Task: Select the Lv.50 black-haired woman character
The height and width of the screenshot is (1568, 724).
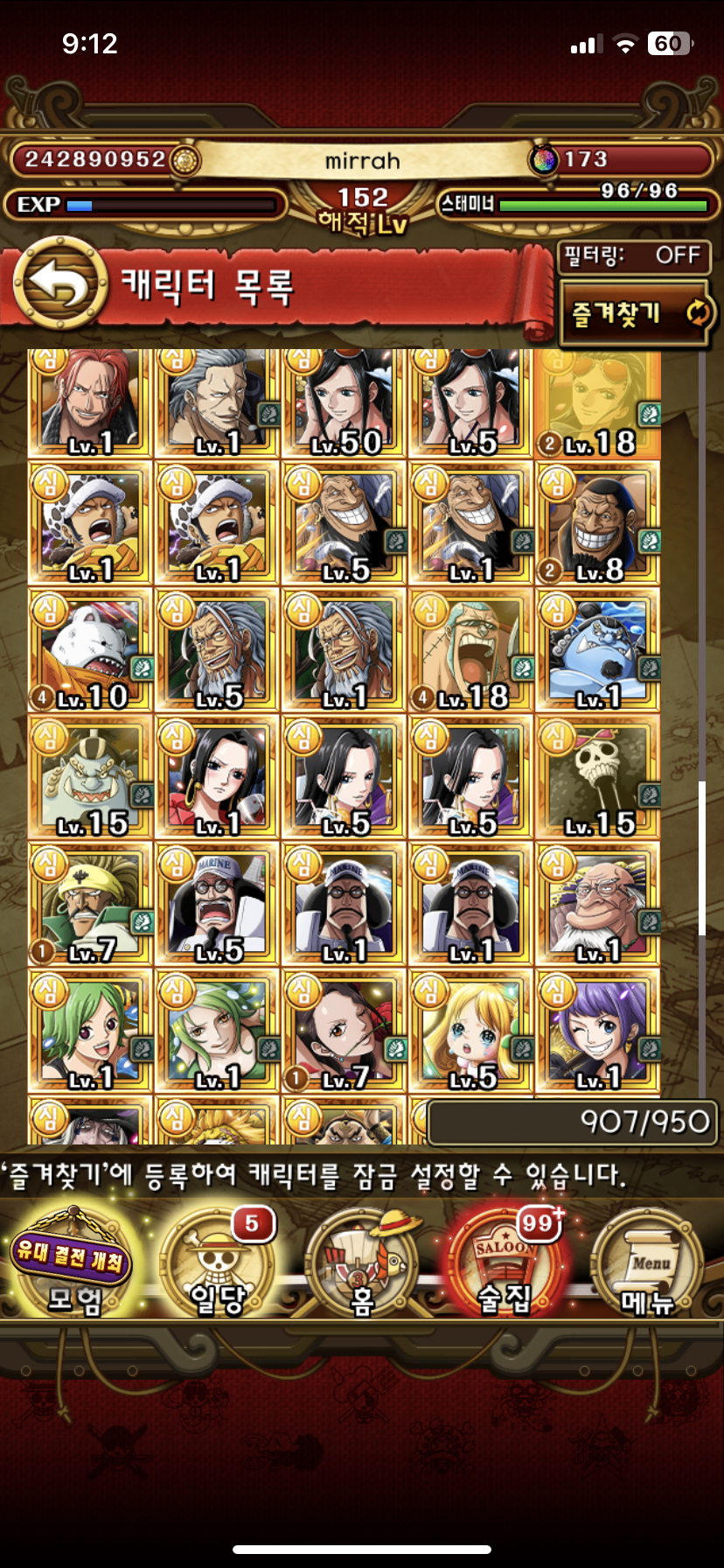Action: [345, 402]
